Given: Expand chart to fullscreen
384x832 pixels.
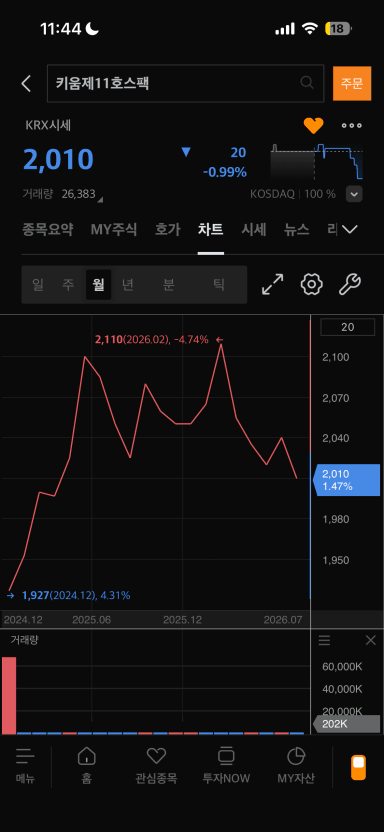Looking at the screenshot, I should coord(273,285).
